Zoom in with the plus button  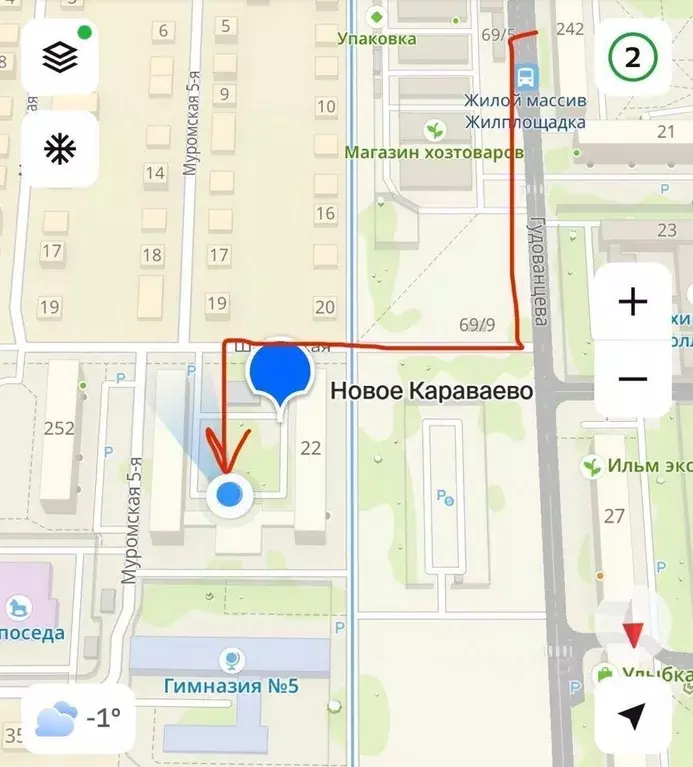632,302
